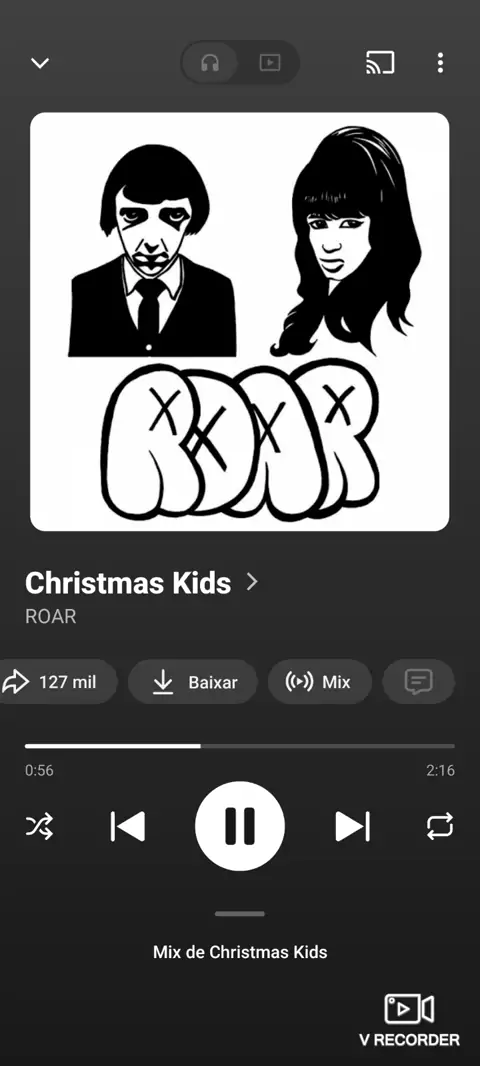
Task: Skip to the next track
Action: (x=352, y=827)
